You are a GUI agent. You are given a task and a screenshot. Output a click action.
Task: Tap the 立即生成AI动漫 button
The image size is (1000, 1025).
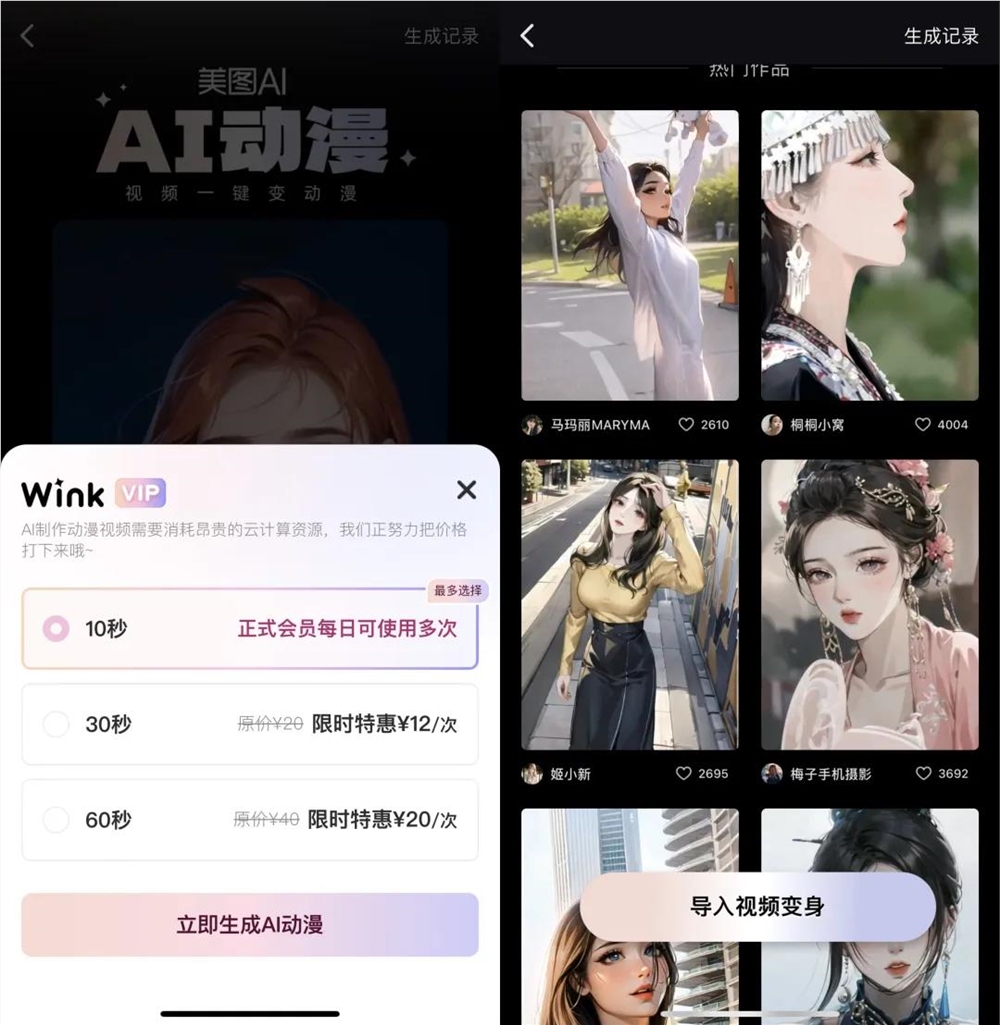click(249, 926)
